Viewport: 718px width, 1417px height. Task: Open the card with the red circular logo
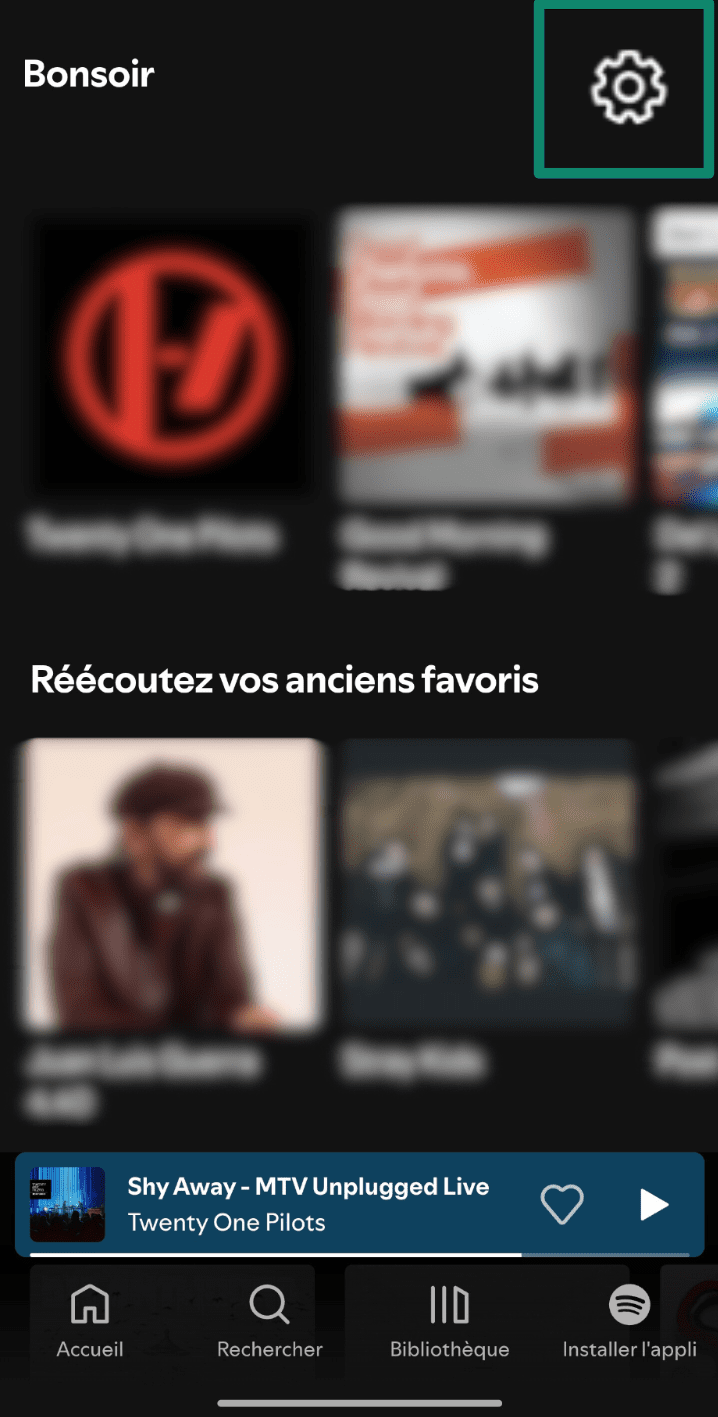tap(170, 355)
